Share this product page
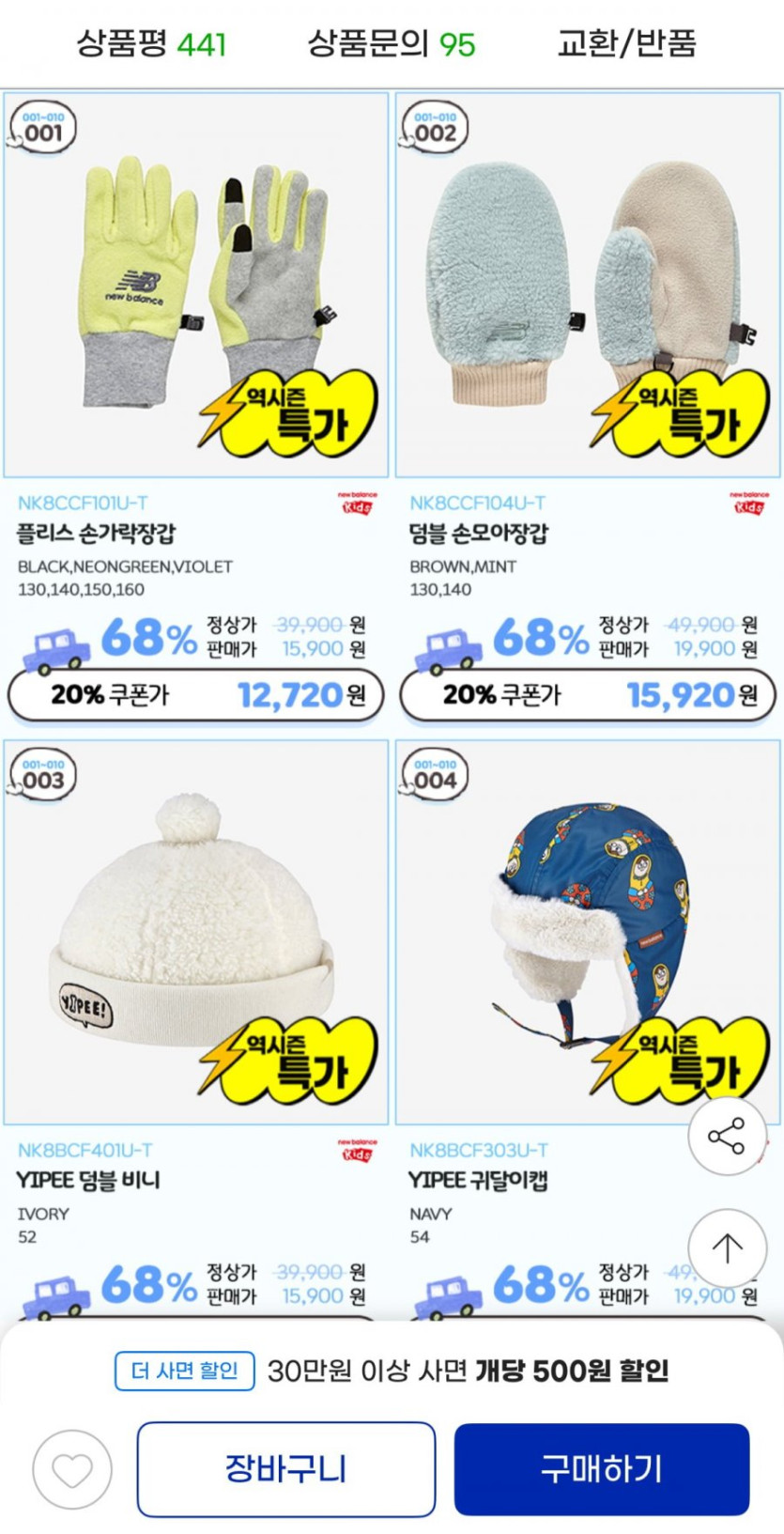 pos(727,1137)
